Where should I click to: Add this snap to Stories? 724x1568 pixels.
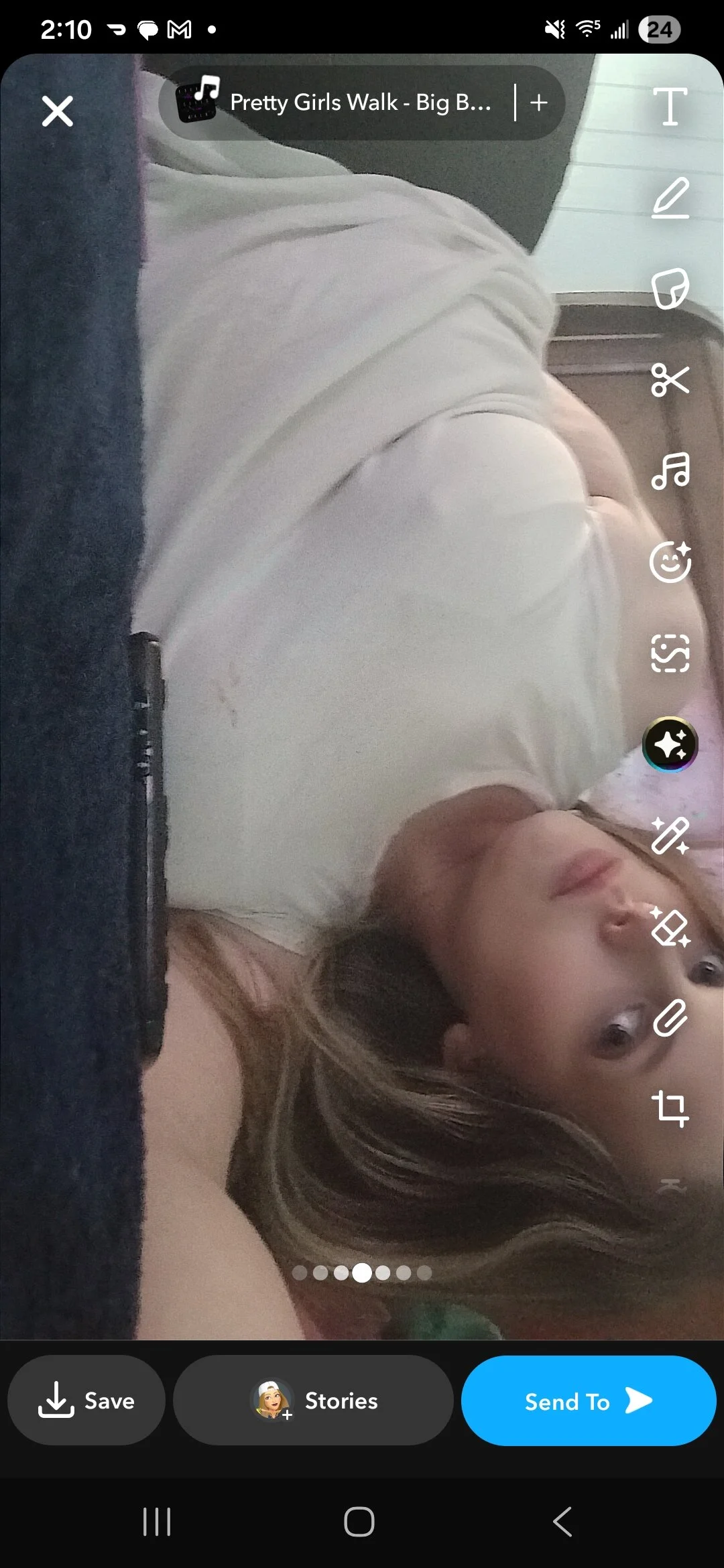[313, 1400]
